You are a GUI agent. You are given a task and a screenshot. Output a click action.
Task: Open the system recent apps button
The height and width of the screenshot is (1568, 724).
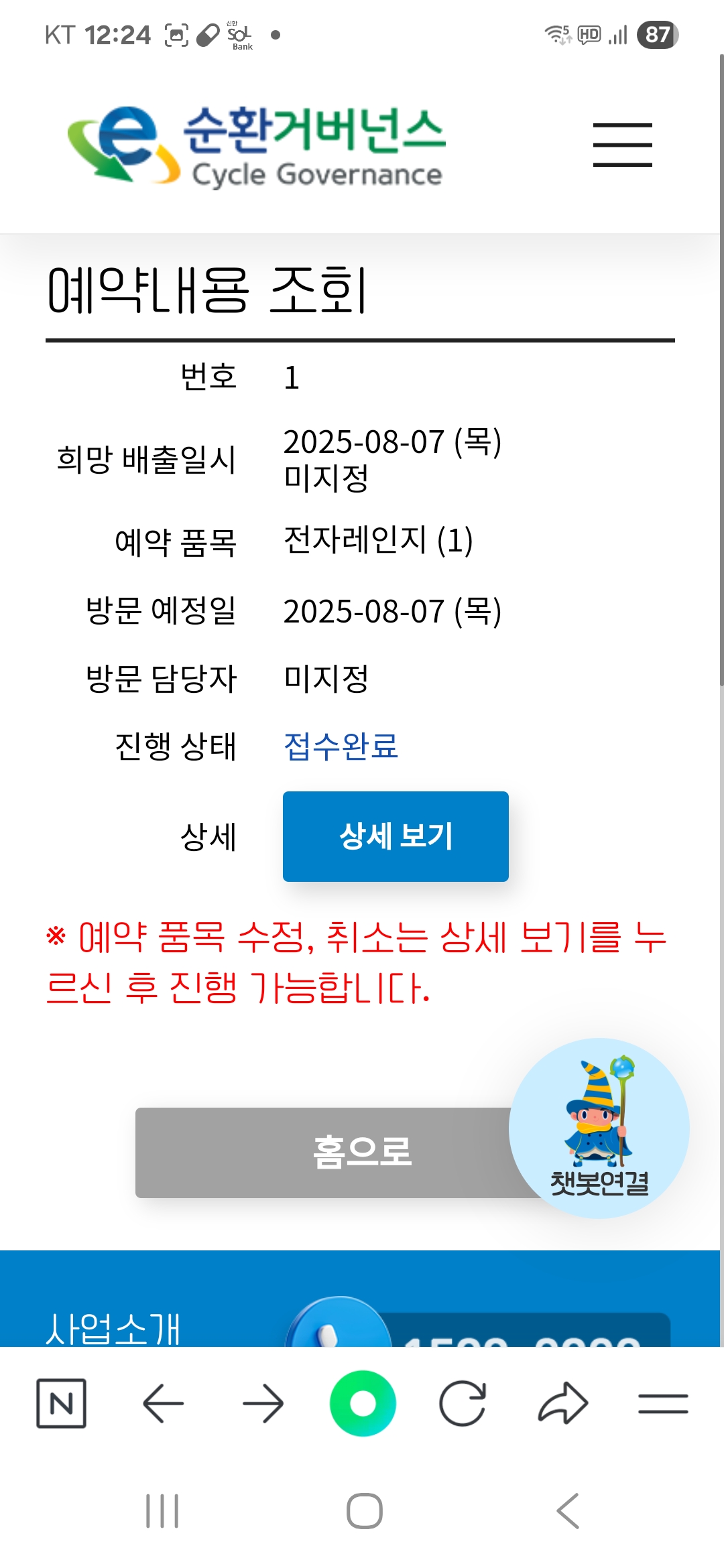pyautogui.click(x=162, y=1511)
